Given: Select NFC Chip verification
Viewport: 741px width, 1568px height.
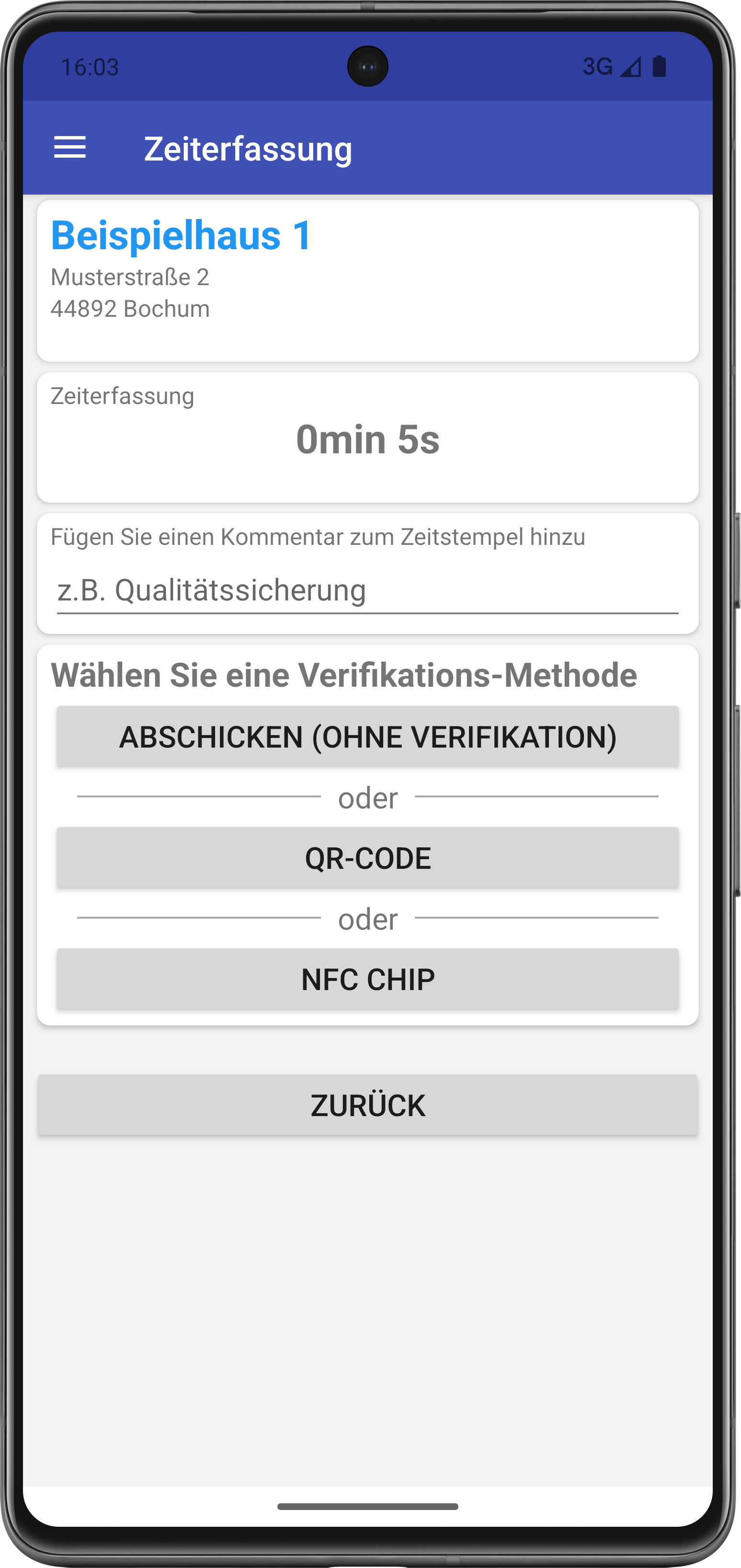Looking at the screenshot, I should pos(367,979).
